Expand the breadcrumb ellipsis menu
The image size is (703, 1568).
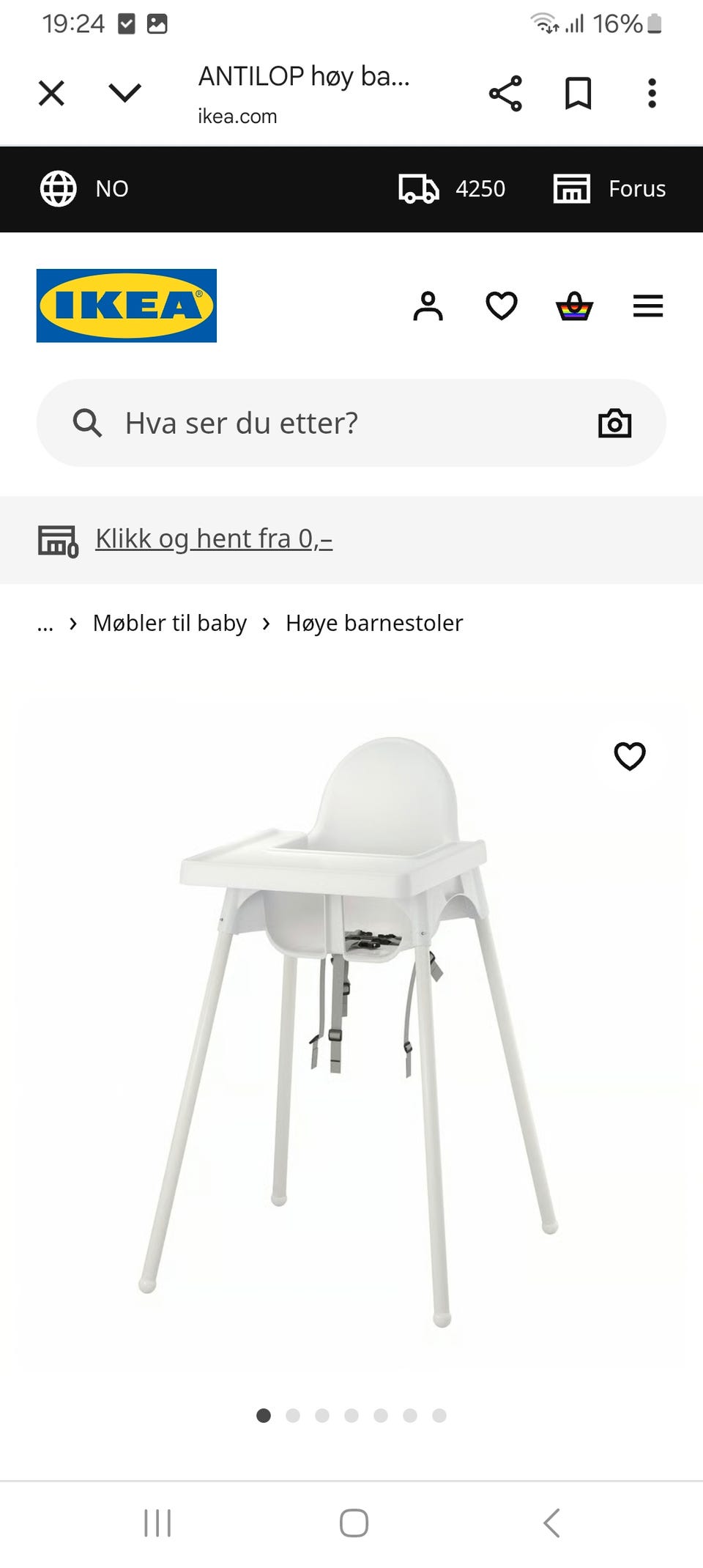pos(45,624)
